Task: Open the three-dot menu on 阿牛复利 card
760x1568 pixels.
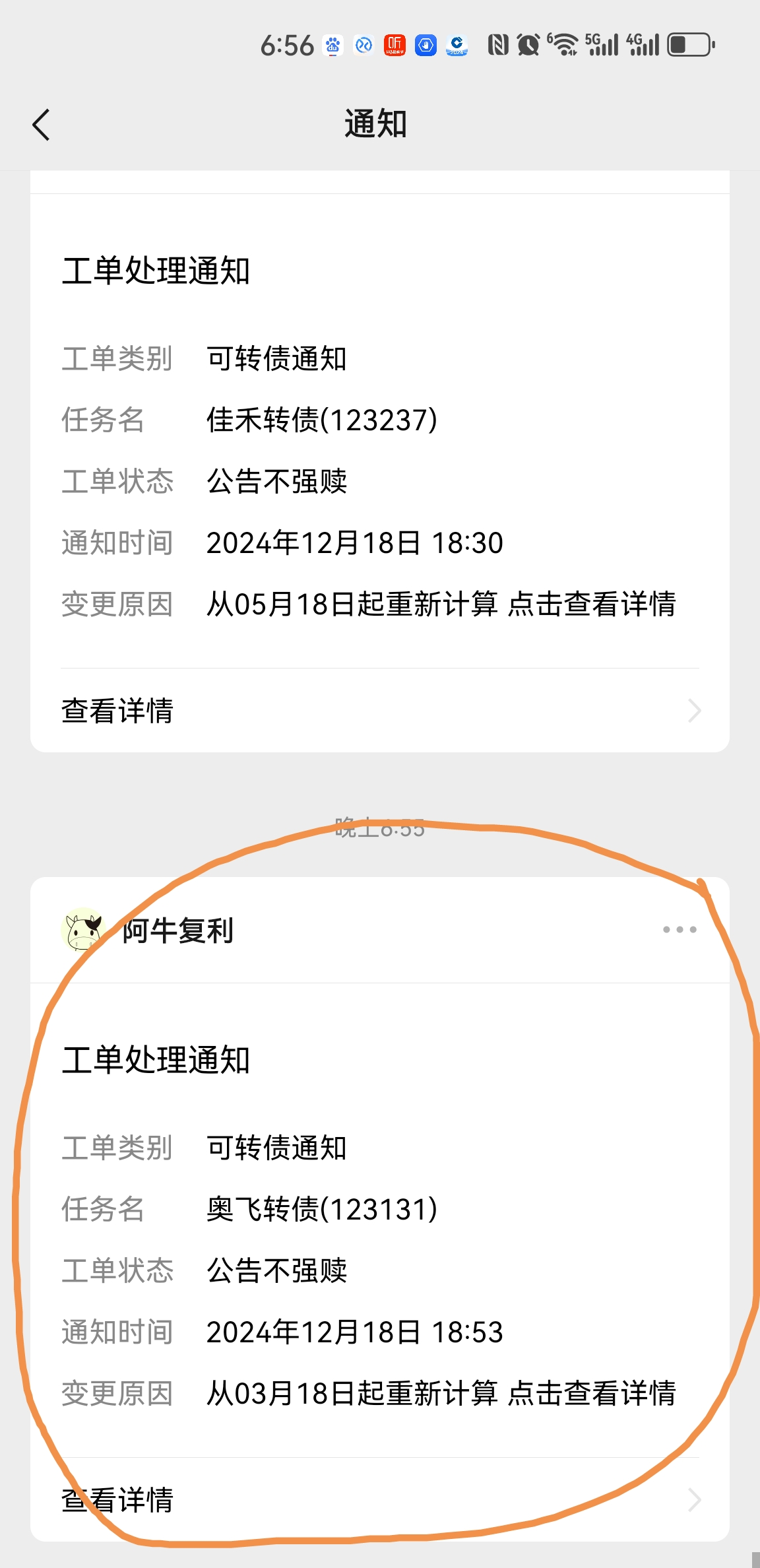Action: (x=679, y=930)
